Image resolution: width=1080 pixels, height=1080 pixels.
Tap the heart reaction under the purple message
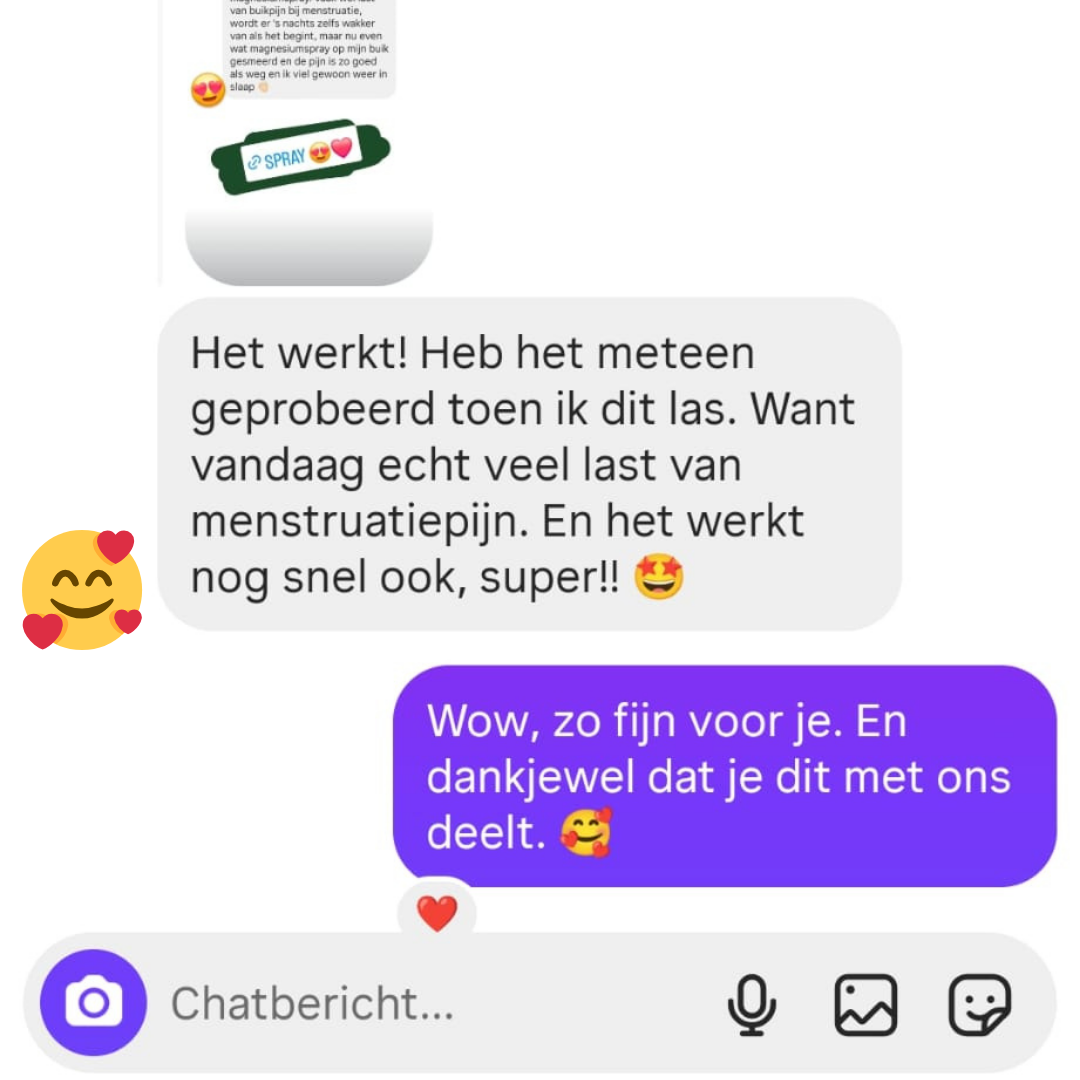[x=437, y=913]
